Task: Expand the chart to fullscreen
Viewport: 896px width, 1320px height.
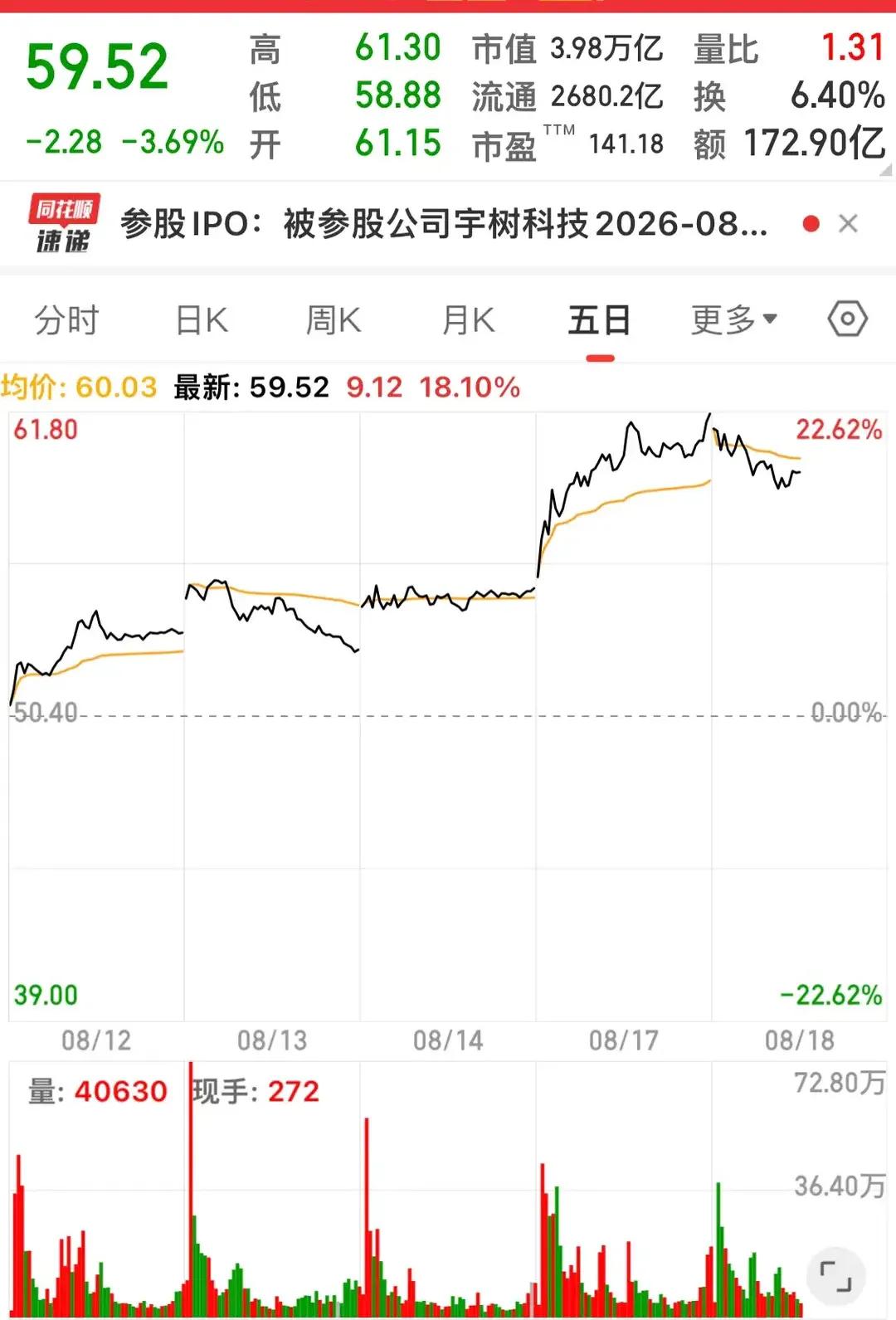Action: 836,1276
